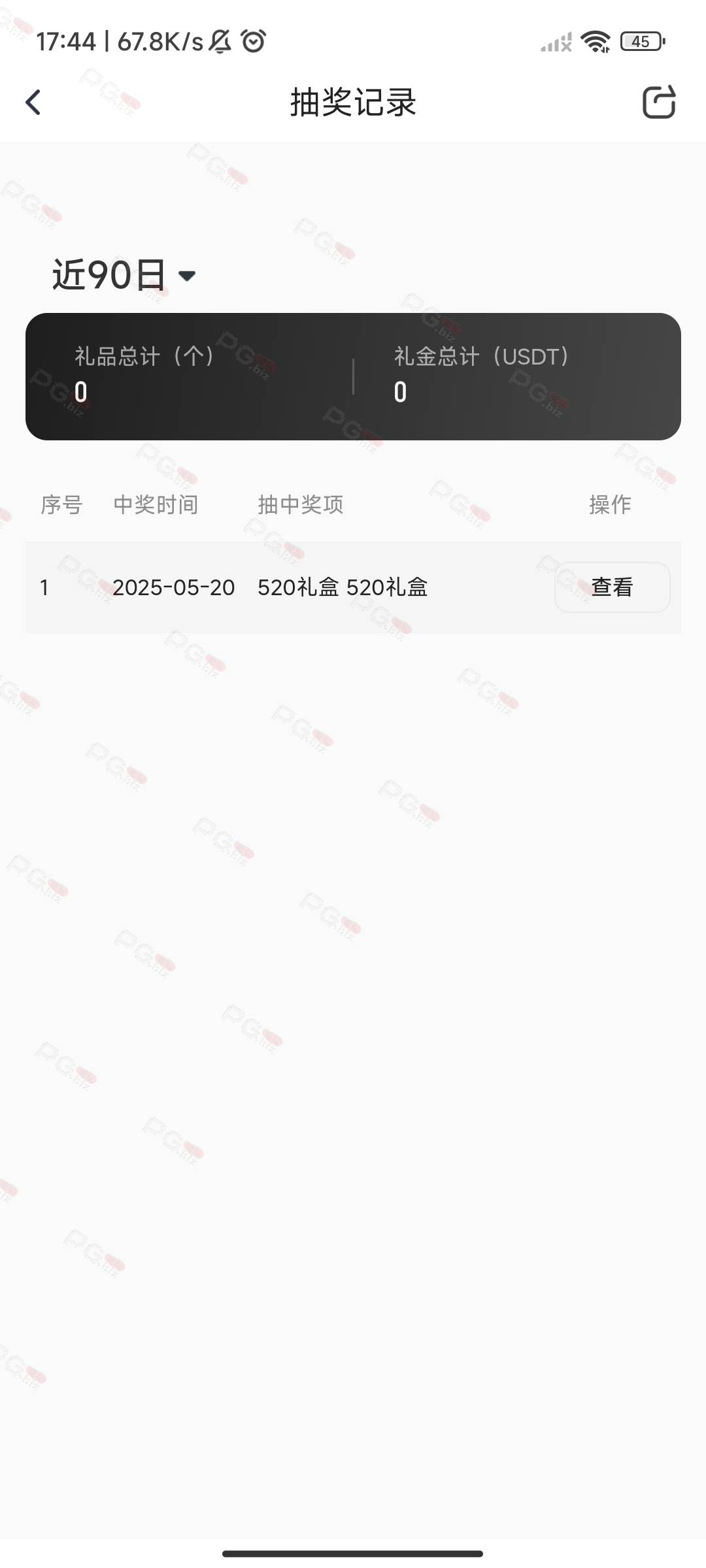Share the lottery record
Screen dimensions: 706x1568
point(658,102)
